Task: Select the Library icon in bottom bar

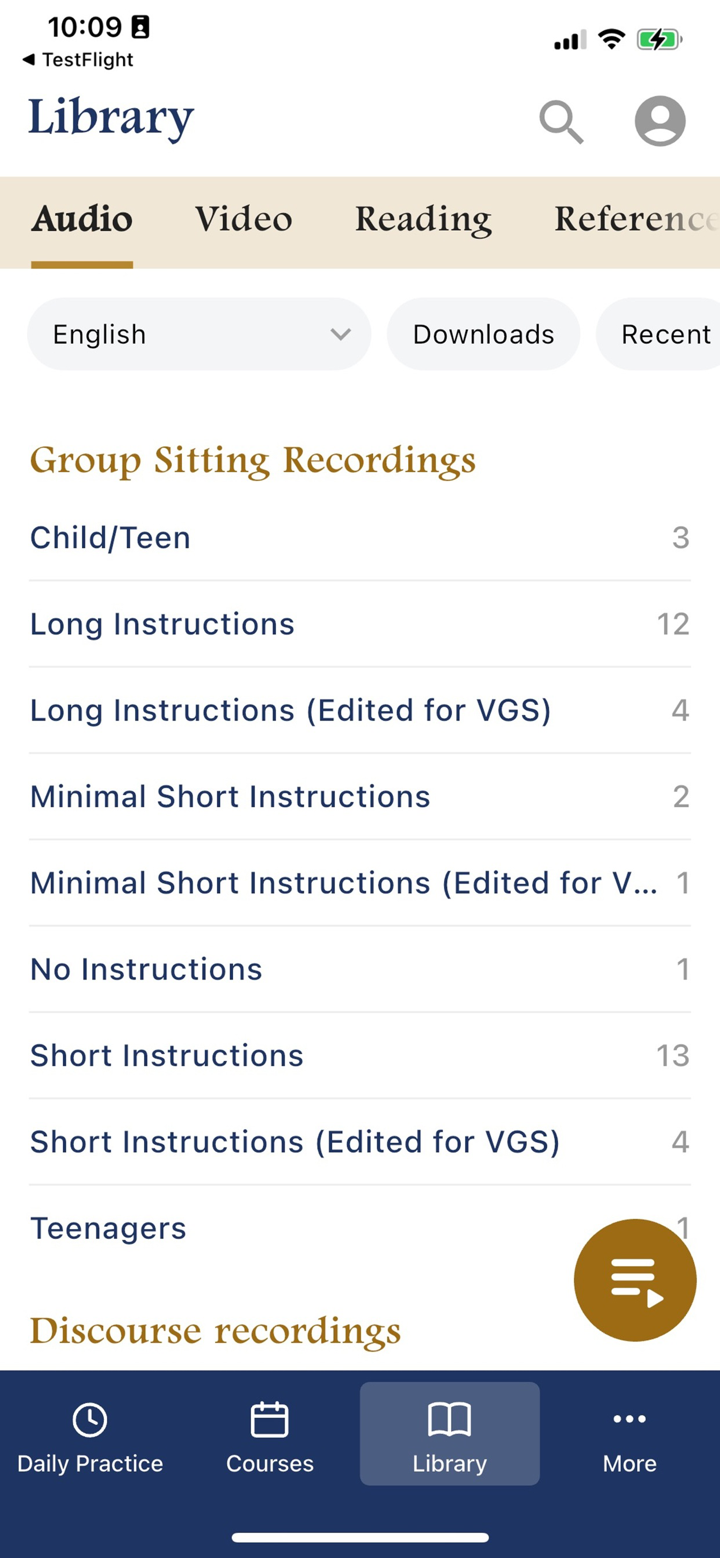Action: pyautogui.click(x=449, y=1433)
